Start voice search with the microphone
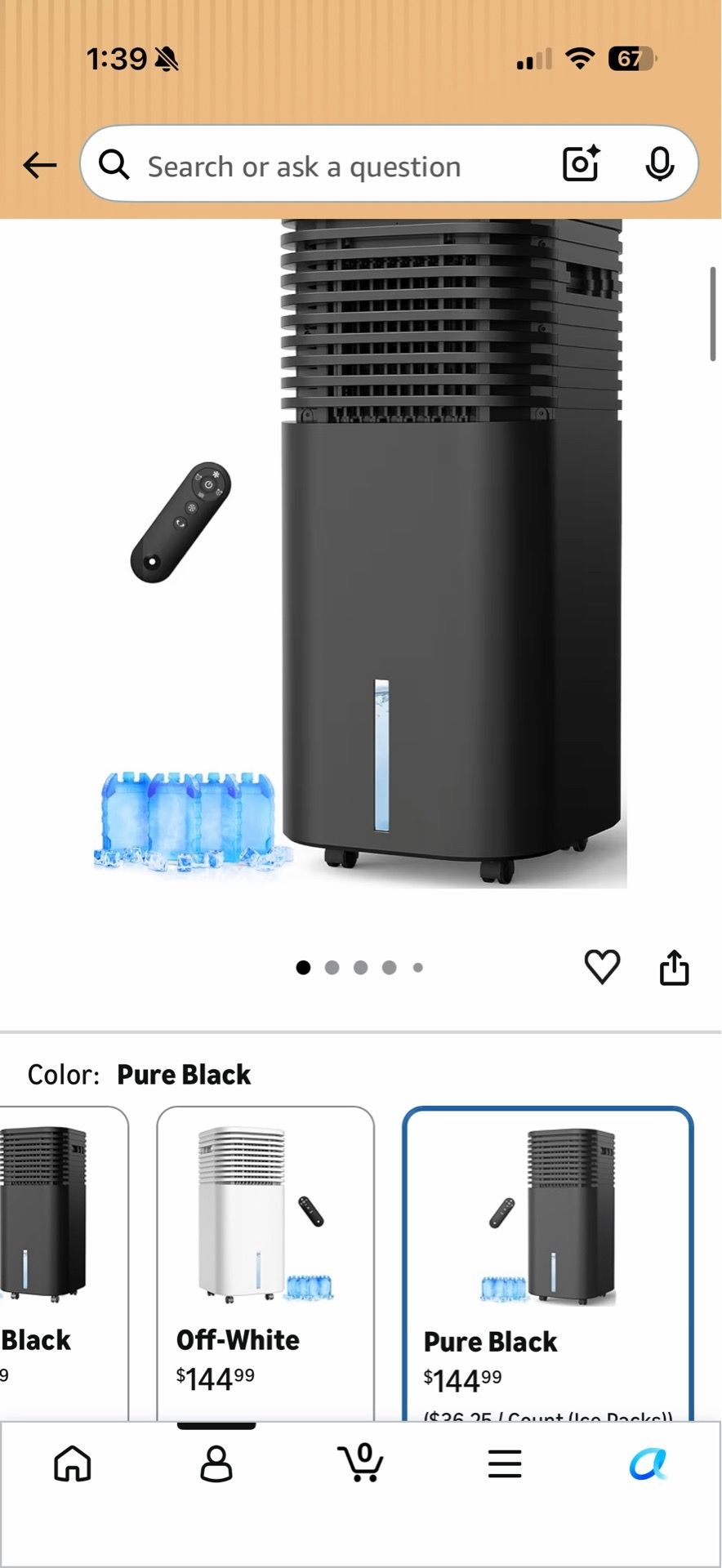The image size is (722, 1568). point(659,165)
